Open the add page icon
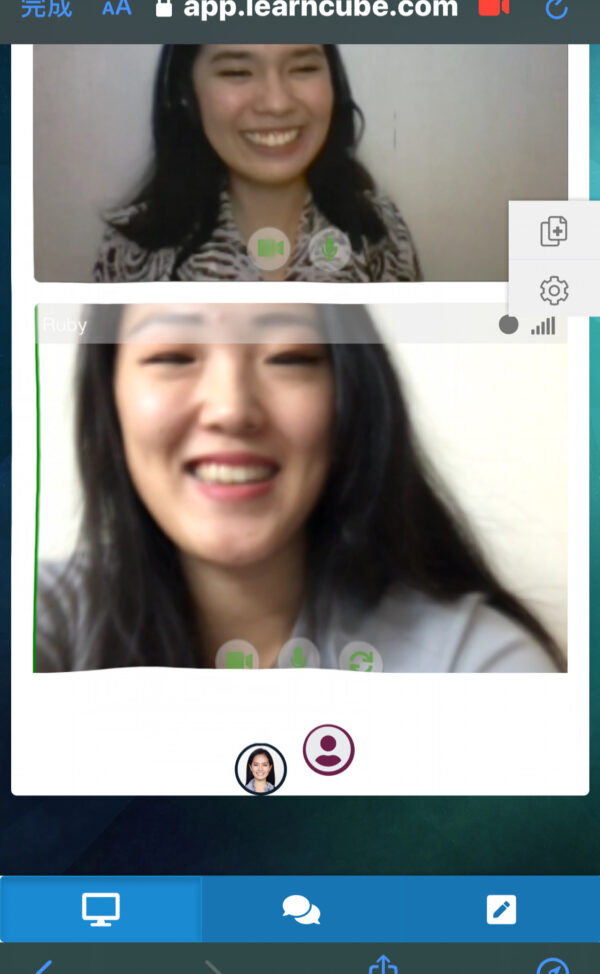Image resolution: width=600 pixels, height=974 pixels. click(553, 231)
